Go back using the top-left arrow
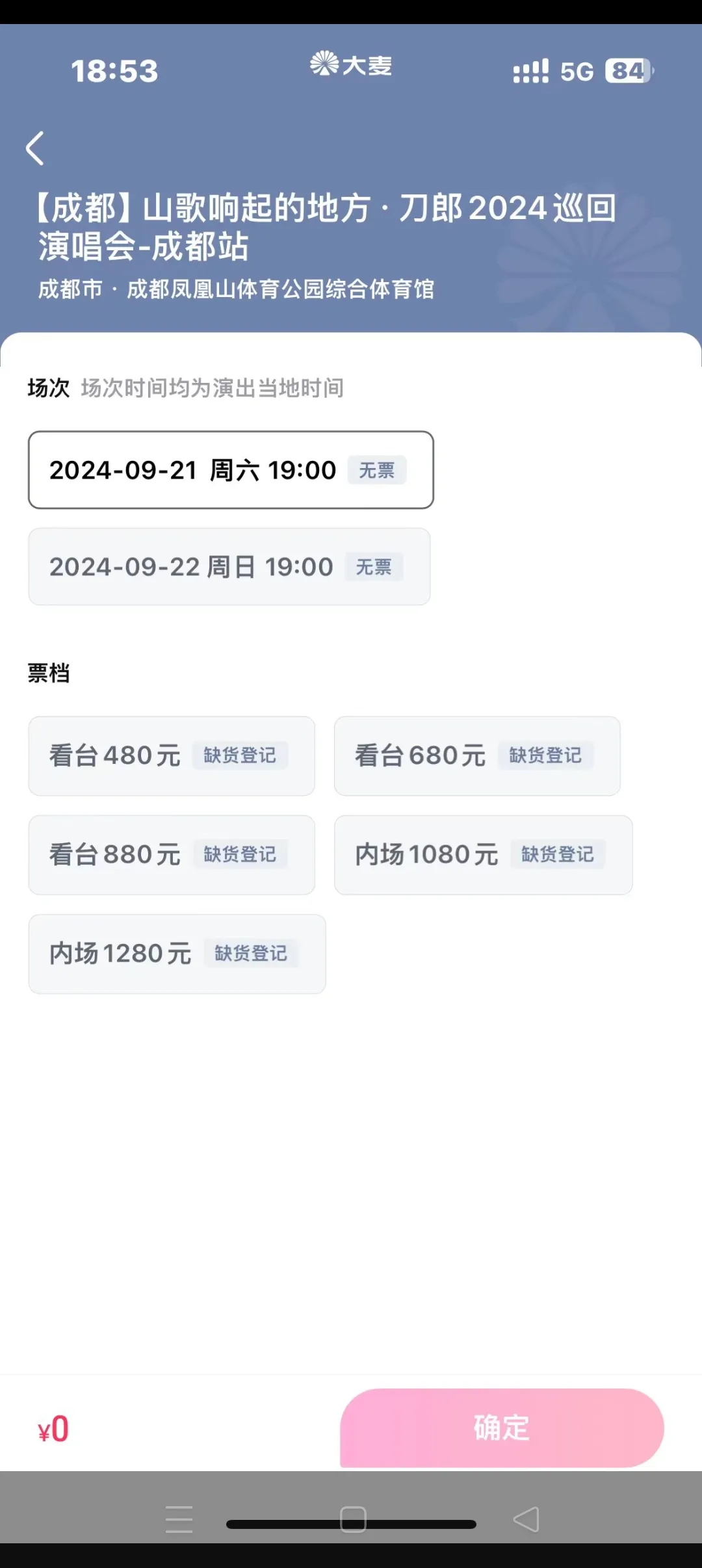The image size is (702, 1568). point(35,148)
